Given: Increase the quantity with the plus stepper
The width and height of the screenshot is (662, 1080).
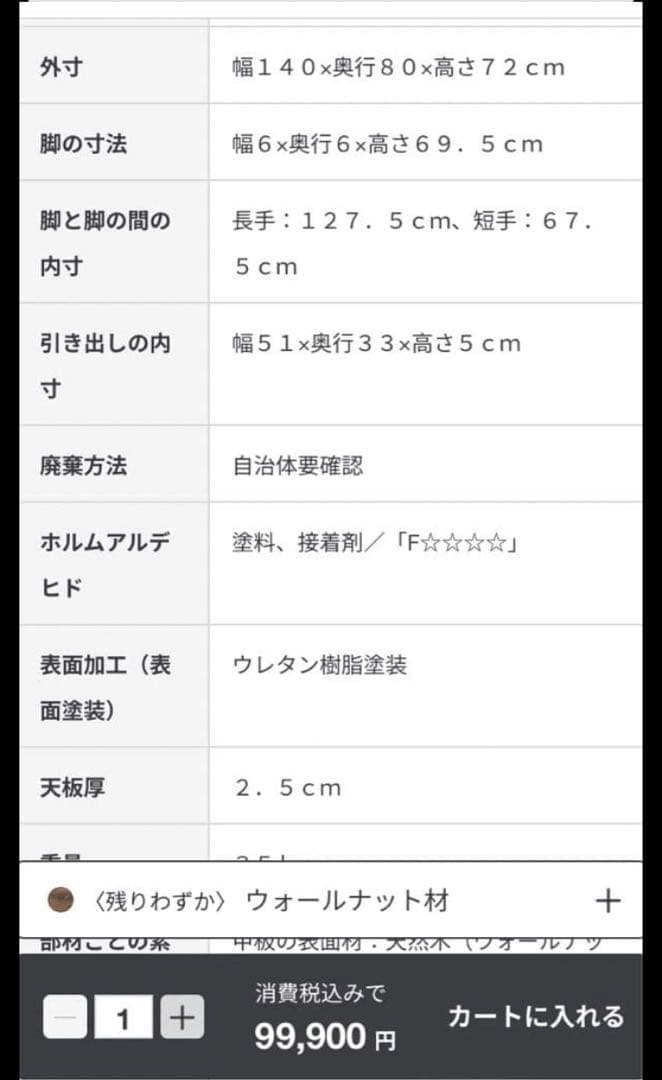Looking at the screenshot, I should (182, 1018).
